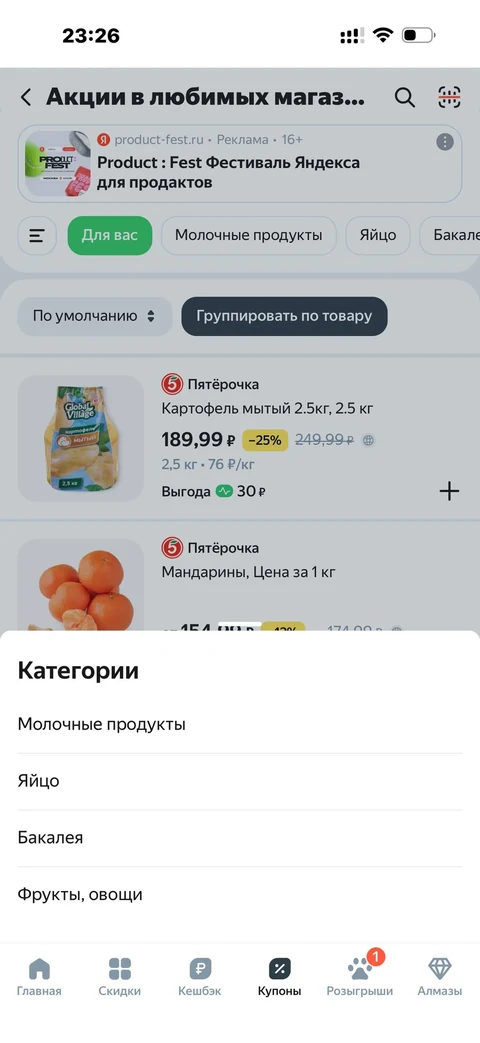The image size is (480, 1043).
Task: Choose 'Фрукты, овощи' category
Action: click(x=239, y=895)
